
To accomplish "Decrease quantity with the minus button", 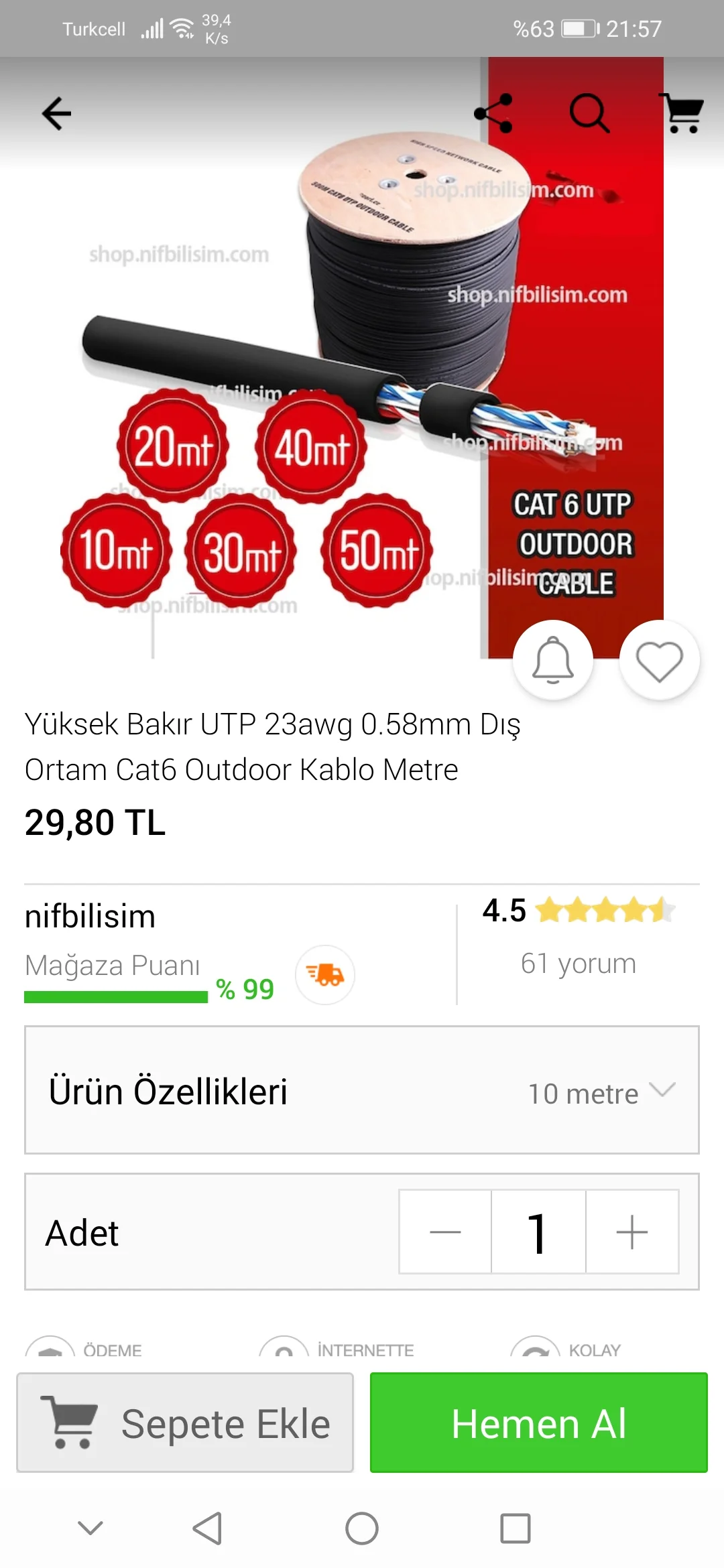I will 445,1232.
